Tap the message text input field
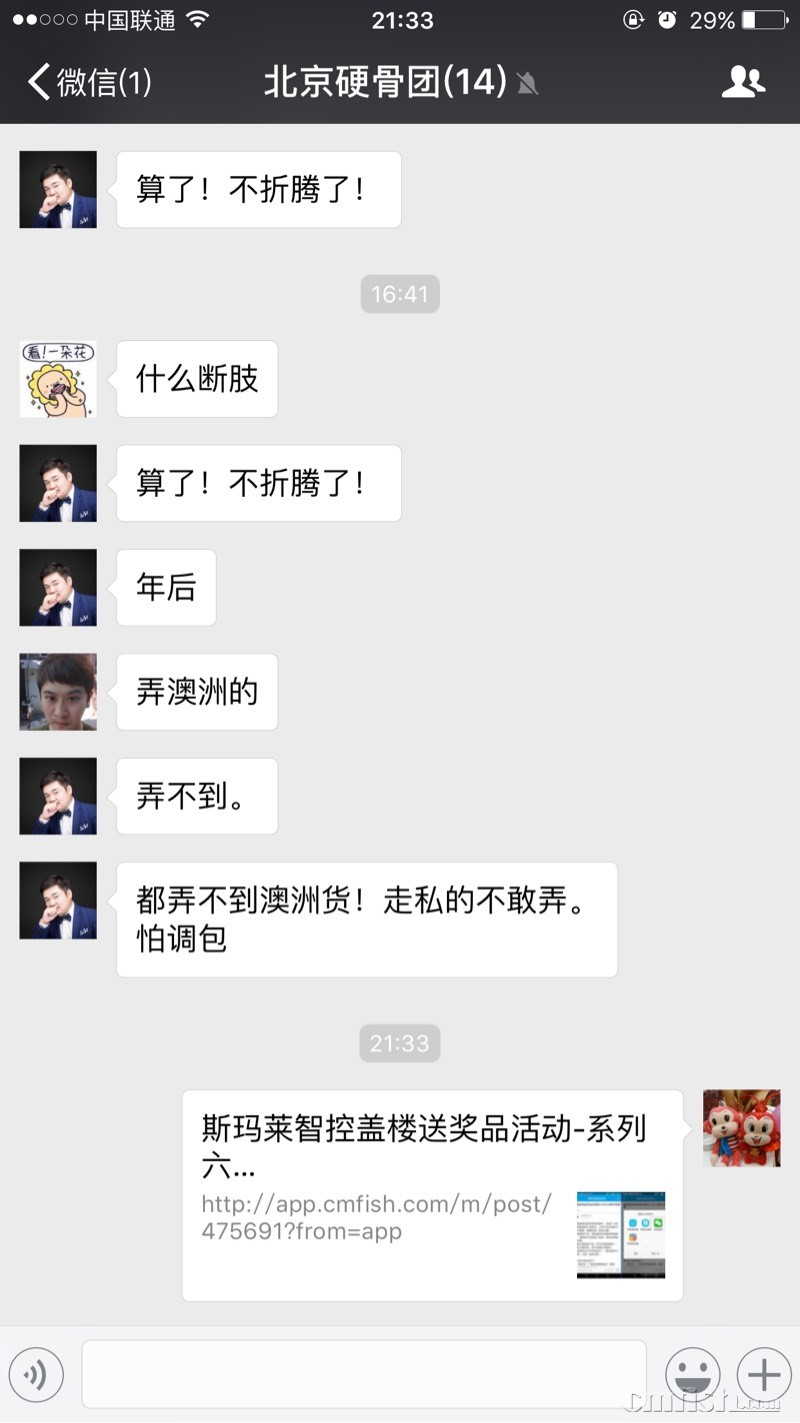 (364, 1375)
